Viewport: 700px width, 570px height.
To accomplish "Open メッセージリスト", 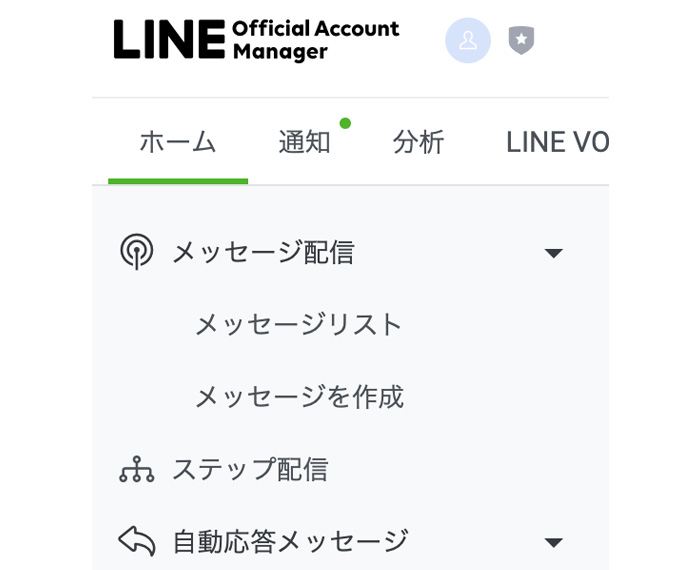I will point(298,325).
